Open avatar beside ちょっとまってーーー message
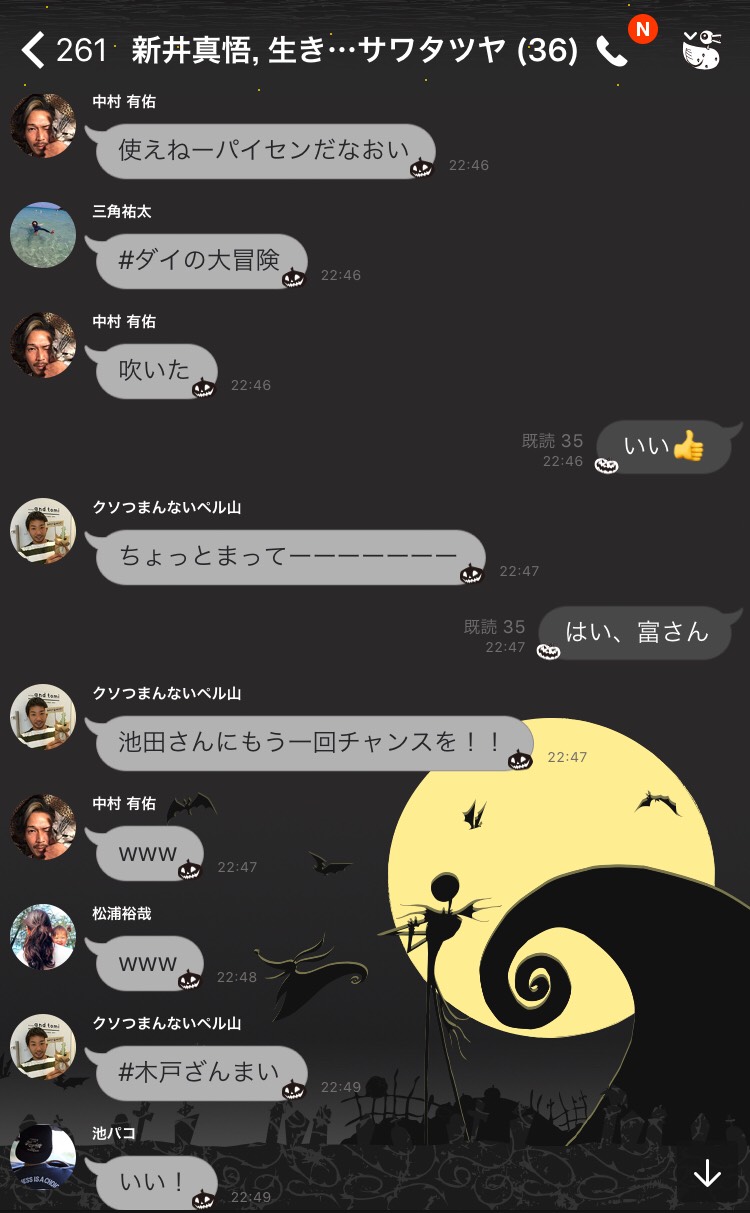Screen dimensions: 750x1213 click(43, 531)
